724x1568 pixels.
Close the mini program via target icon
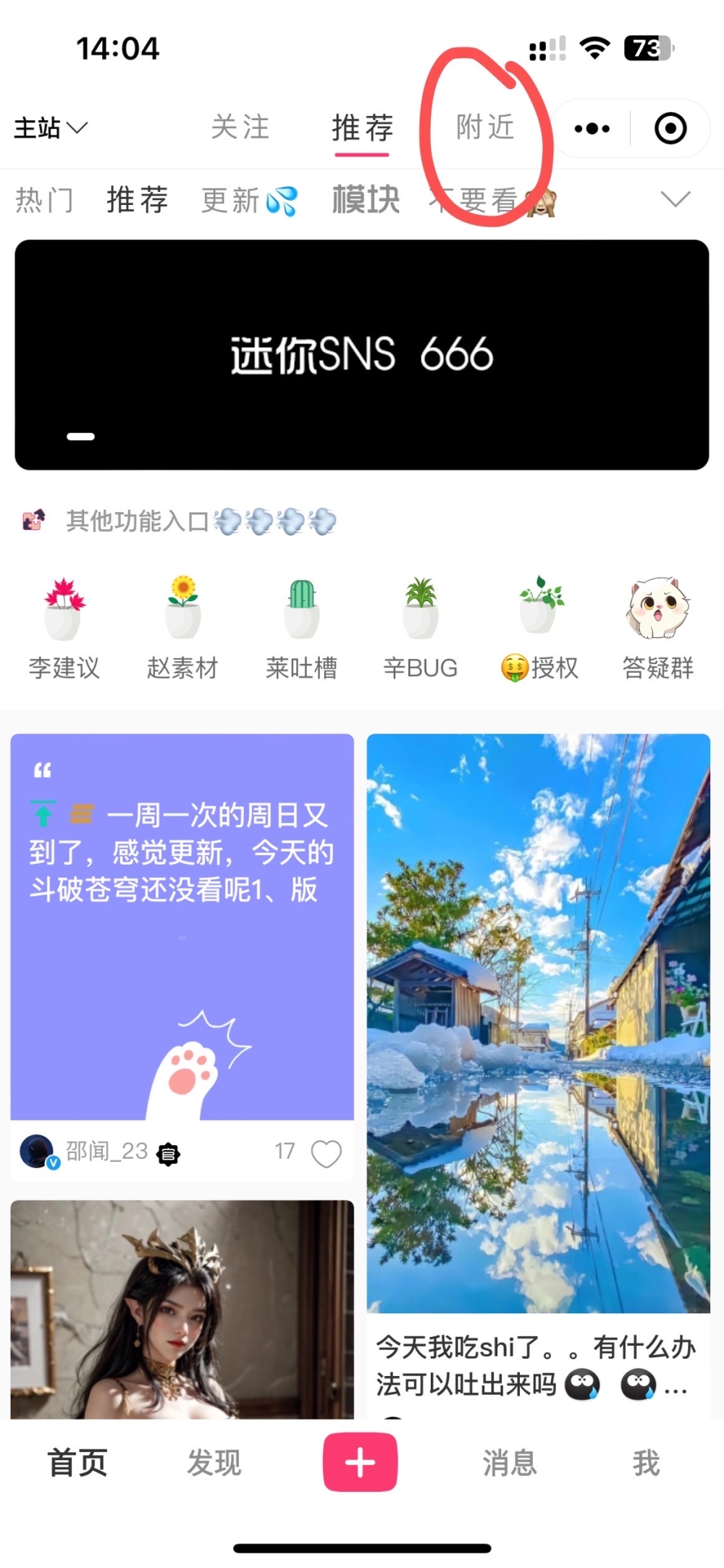[x=670, y=129]
